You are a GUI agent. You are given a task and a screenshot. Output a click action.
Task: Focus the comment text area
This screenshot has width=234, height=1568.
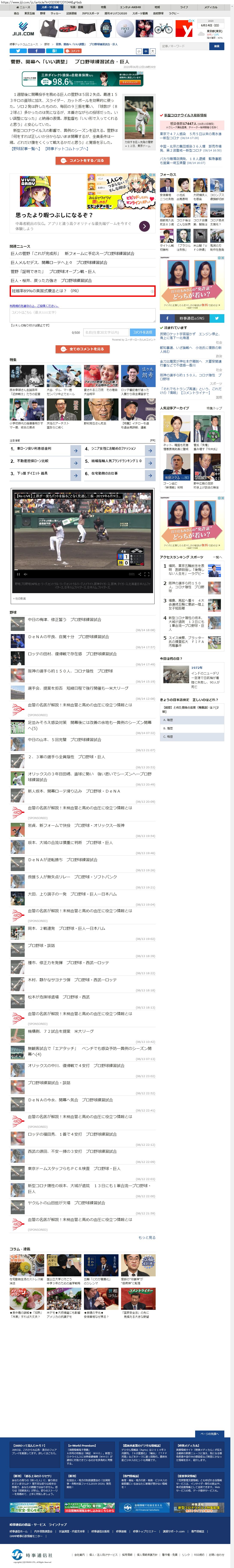point(82,315)
